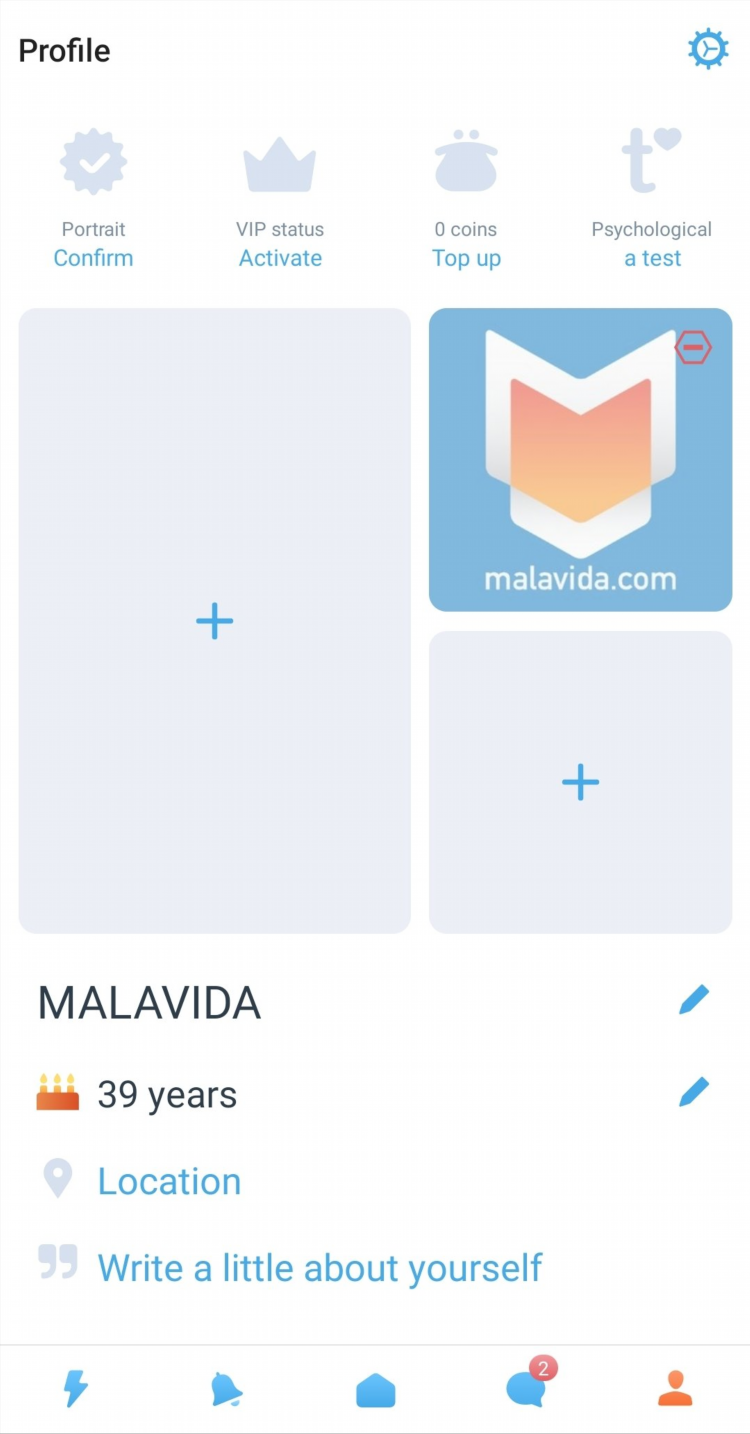The width and height of the screenshot is (750, 1434).
Task: Add a photo in the small empty slot
Action: 580,782
